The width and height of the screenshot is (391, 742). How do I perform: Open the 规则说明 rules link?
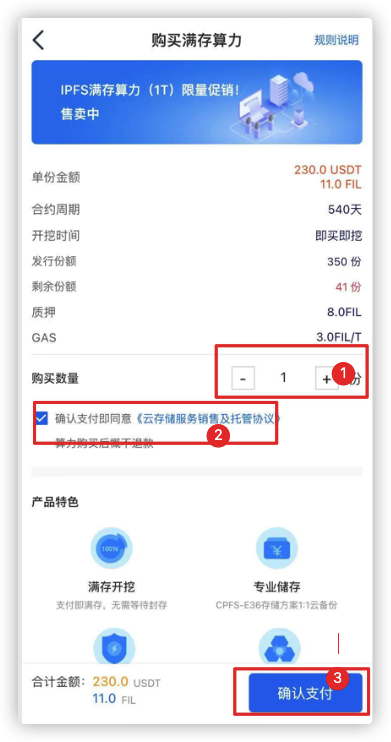tap(336, 40)
